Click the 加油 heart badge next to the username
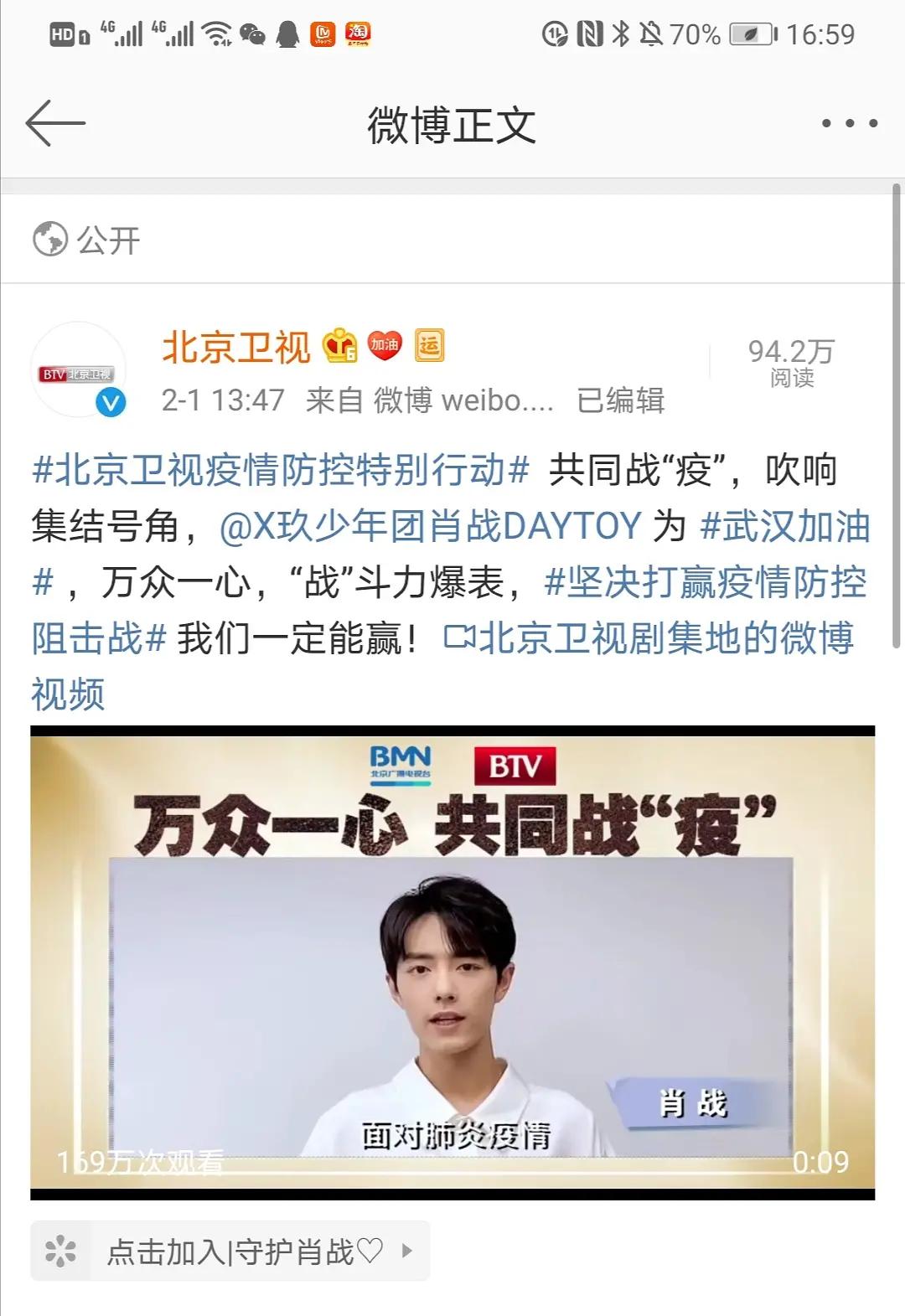This screenshot has width=905, height=1316. coord(384,346)
